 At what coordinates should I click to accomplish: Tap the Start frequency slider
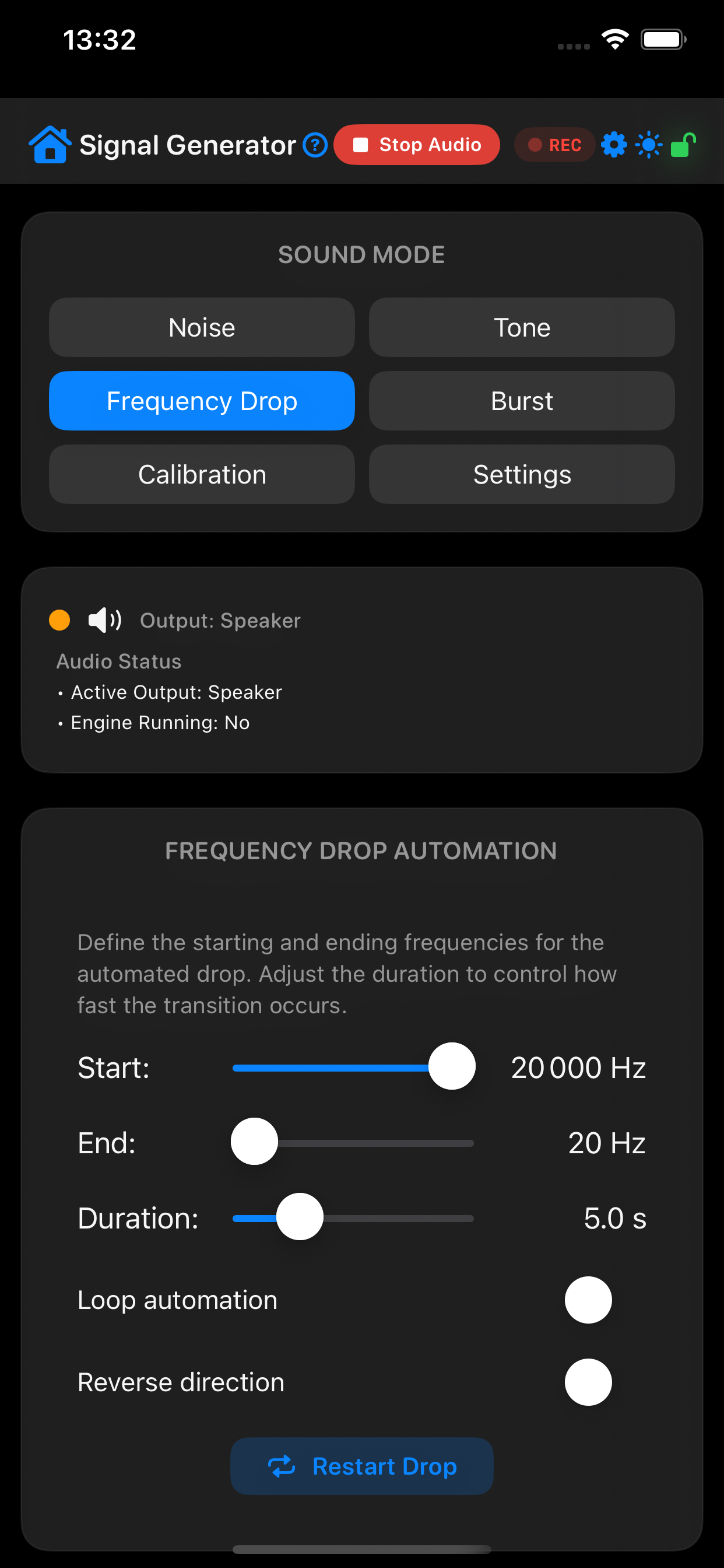point(353,1066)
